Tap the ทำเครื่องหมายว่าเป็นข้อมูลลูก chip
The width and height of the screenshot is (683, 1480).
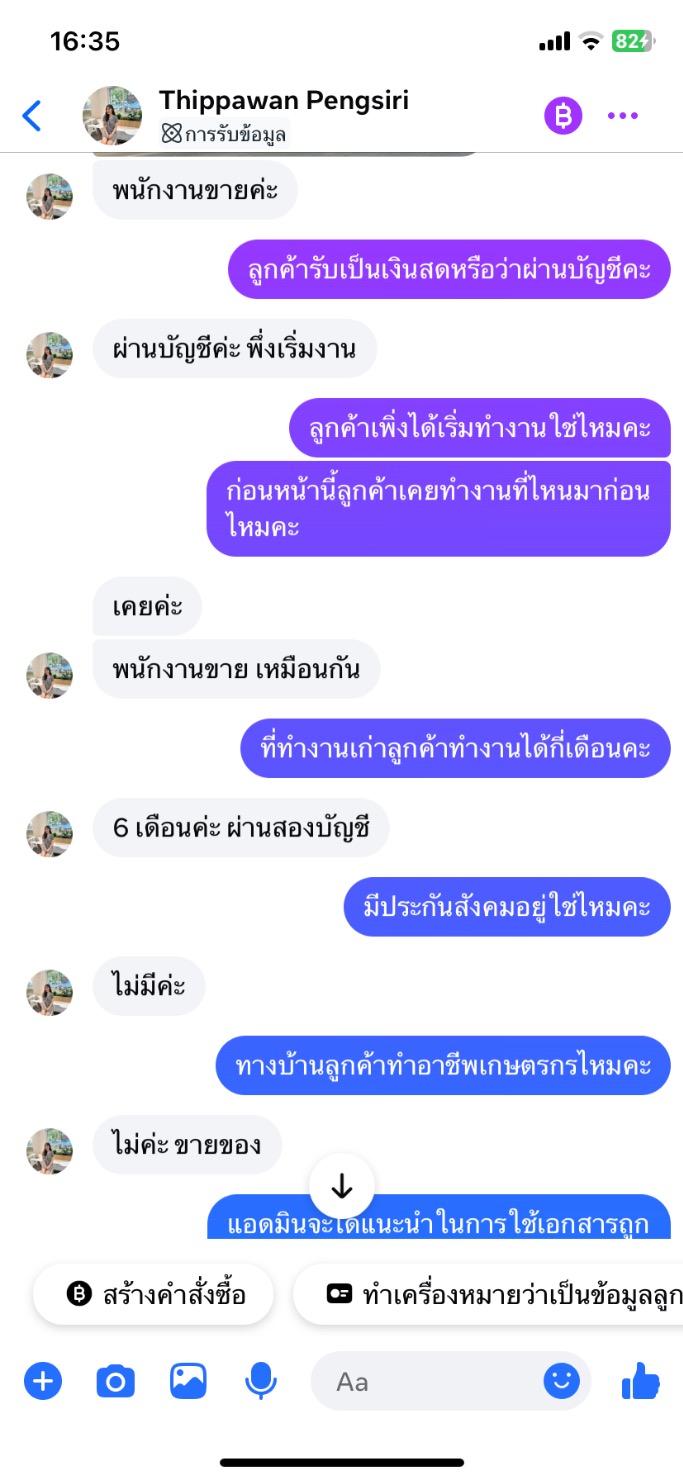488,1294
